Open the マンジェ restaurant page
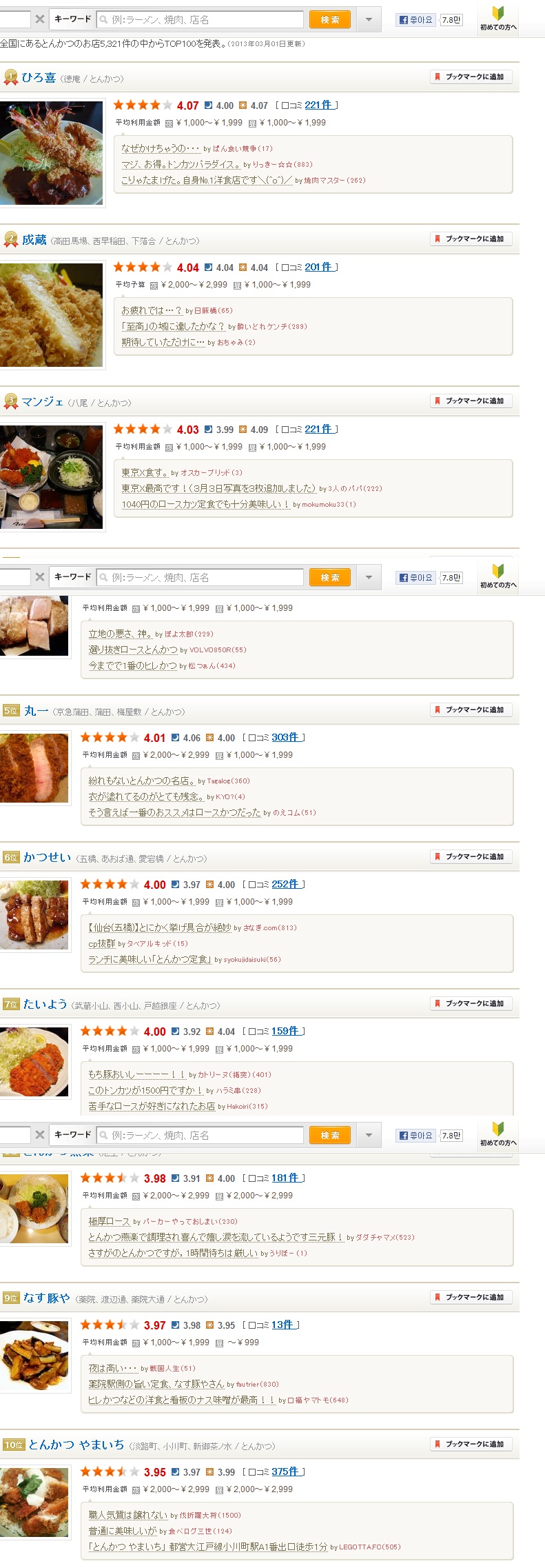The width and height of the screenshot is (545, 1568). point(43,402)
